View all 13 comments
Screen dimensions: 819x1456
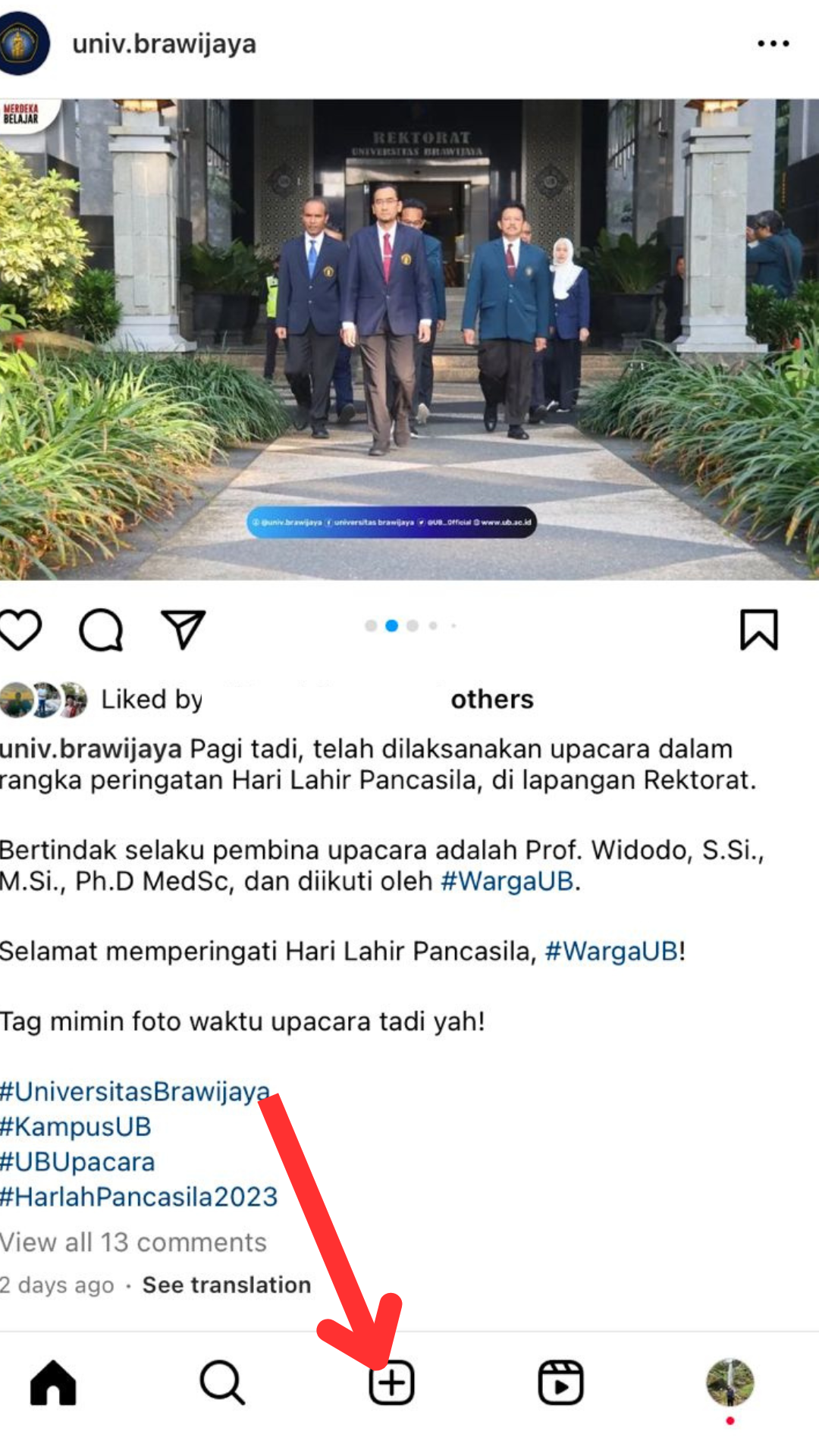pos(133,1242)
